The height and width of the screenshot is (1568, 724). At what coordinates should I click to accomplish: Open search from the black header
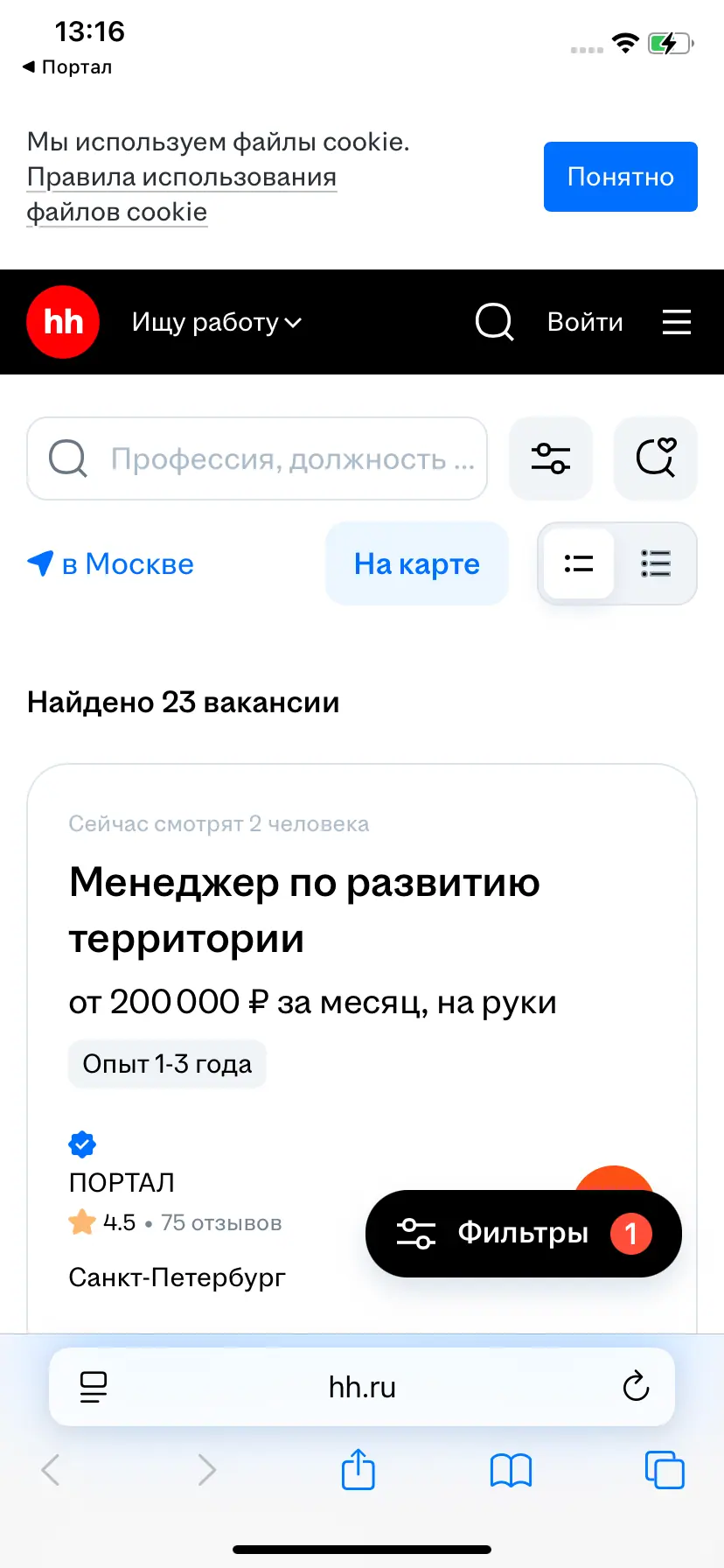click(x=494, y=322)
